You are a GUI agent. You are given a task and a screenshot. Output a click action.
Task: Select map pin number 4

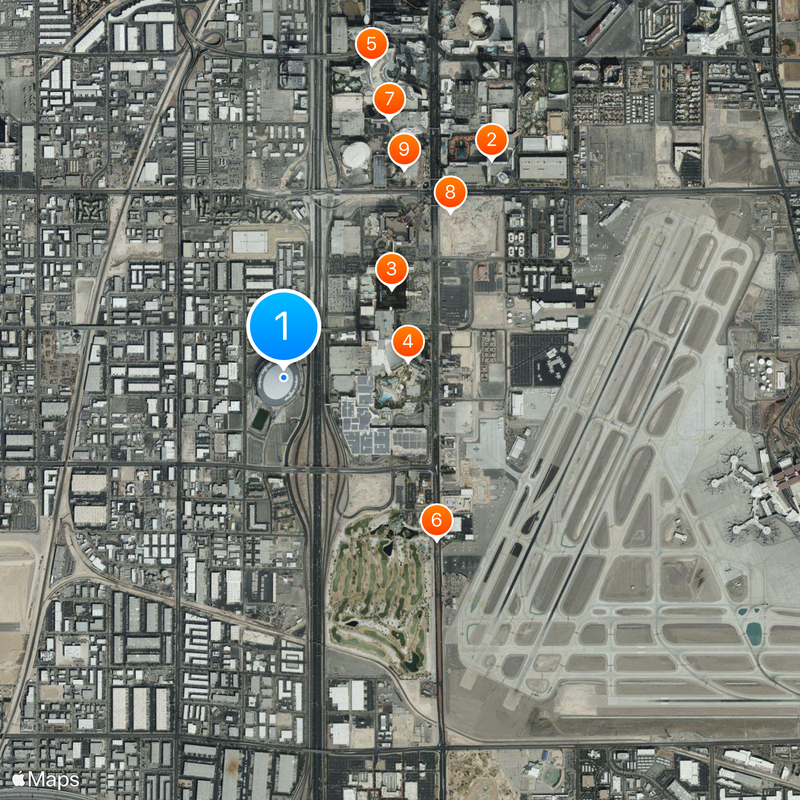407,342
